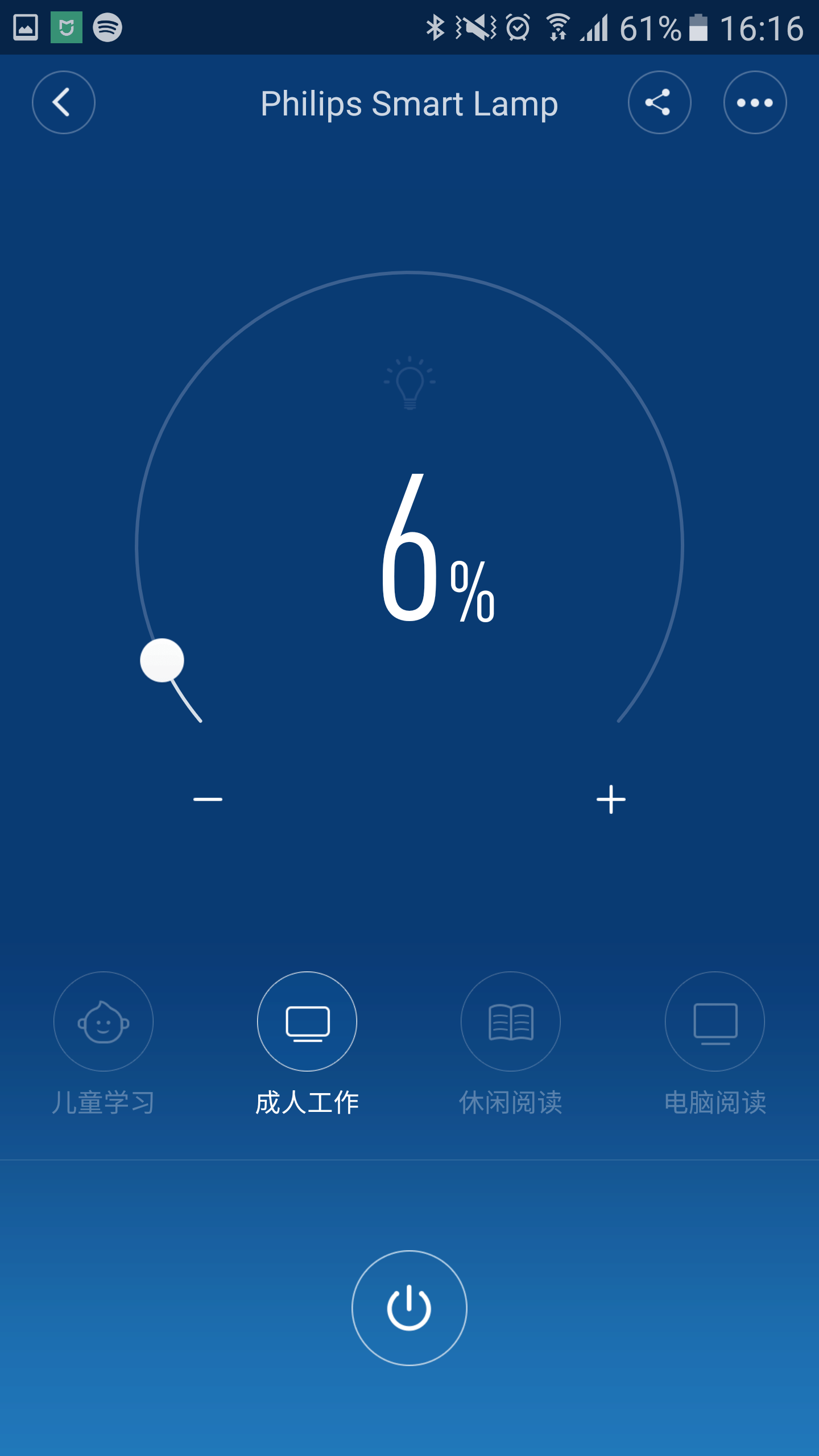Decrease brightness with the minus button
The height and width of the screenshot is (1456, 819).
pos(208,799)
